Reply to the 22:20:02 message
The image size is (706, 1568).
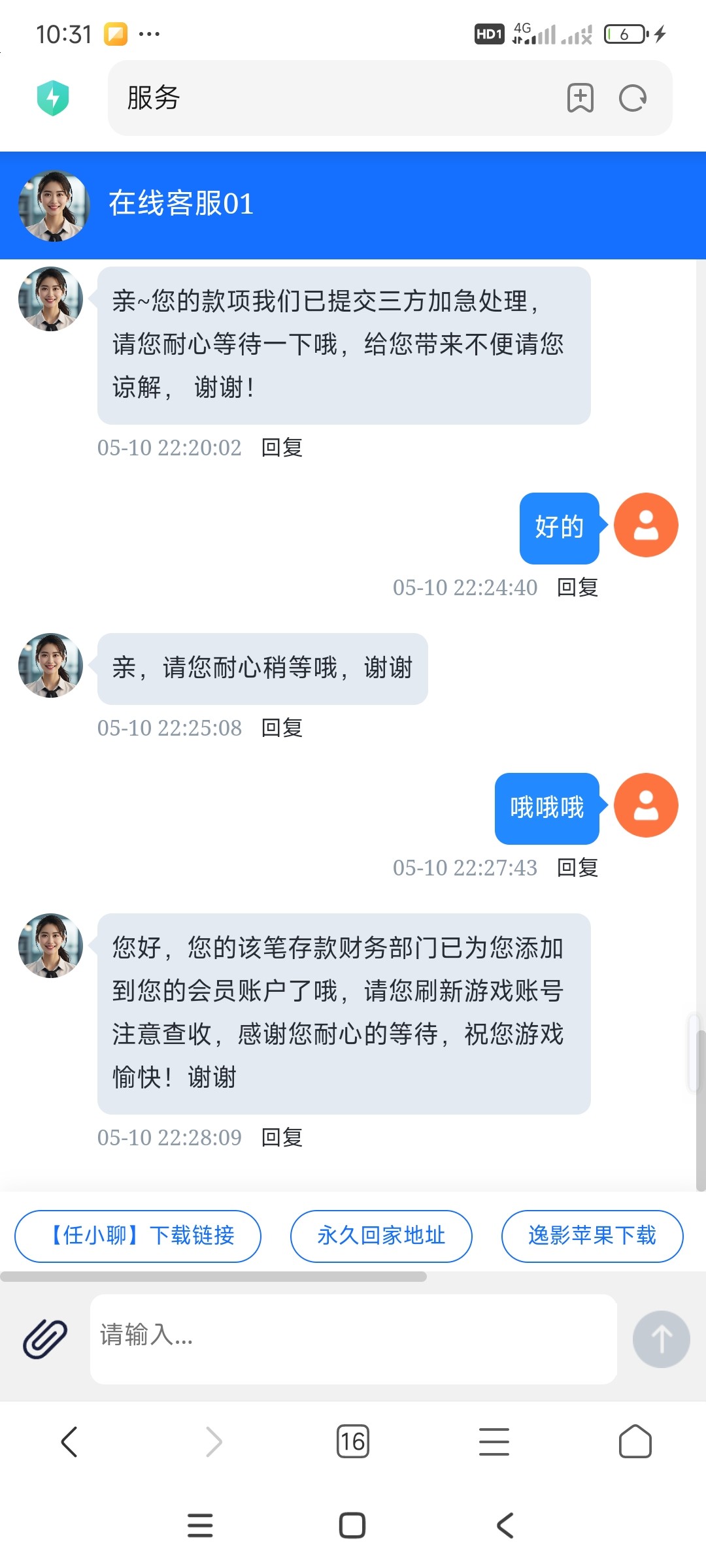tap(282, 448)
